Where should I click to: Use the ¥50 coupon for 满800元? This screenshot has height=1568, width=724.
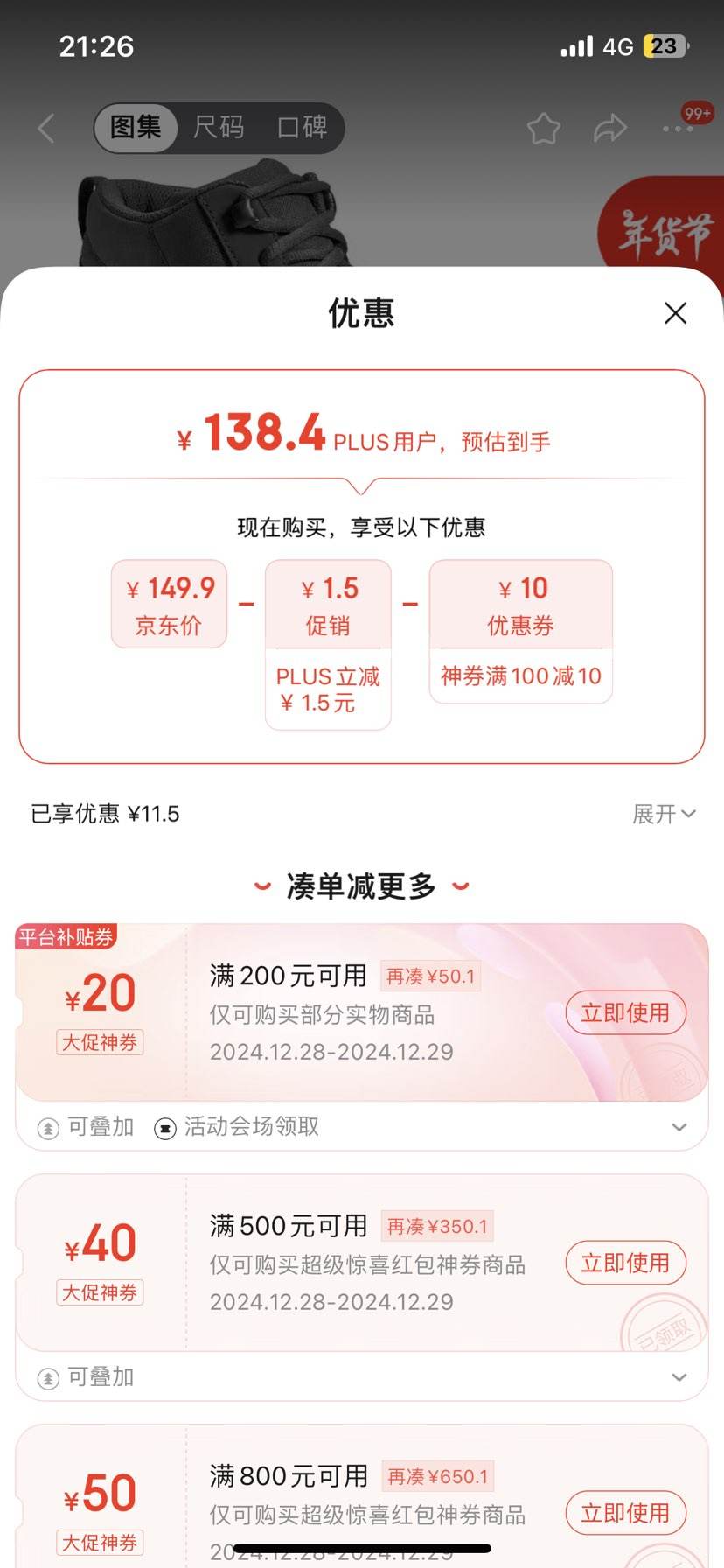(625, 1513)
